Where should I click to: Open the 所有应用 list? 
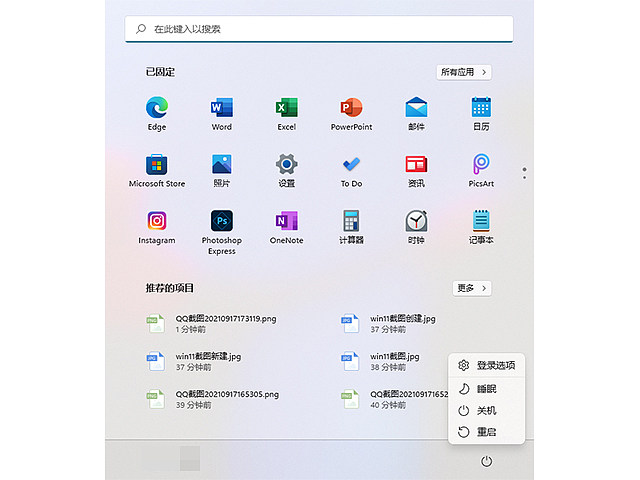464,72
